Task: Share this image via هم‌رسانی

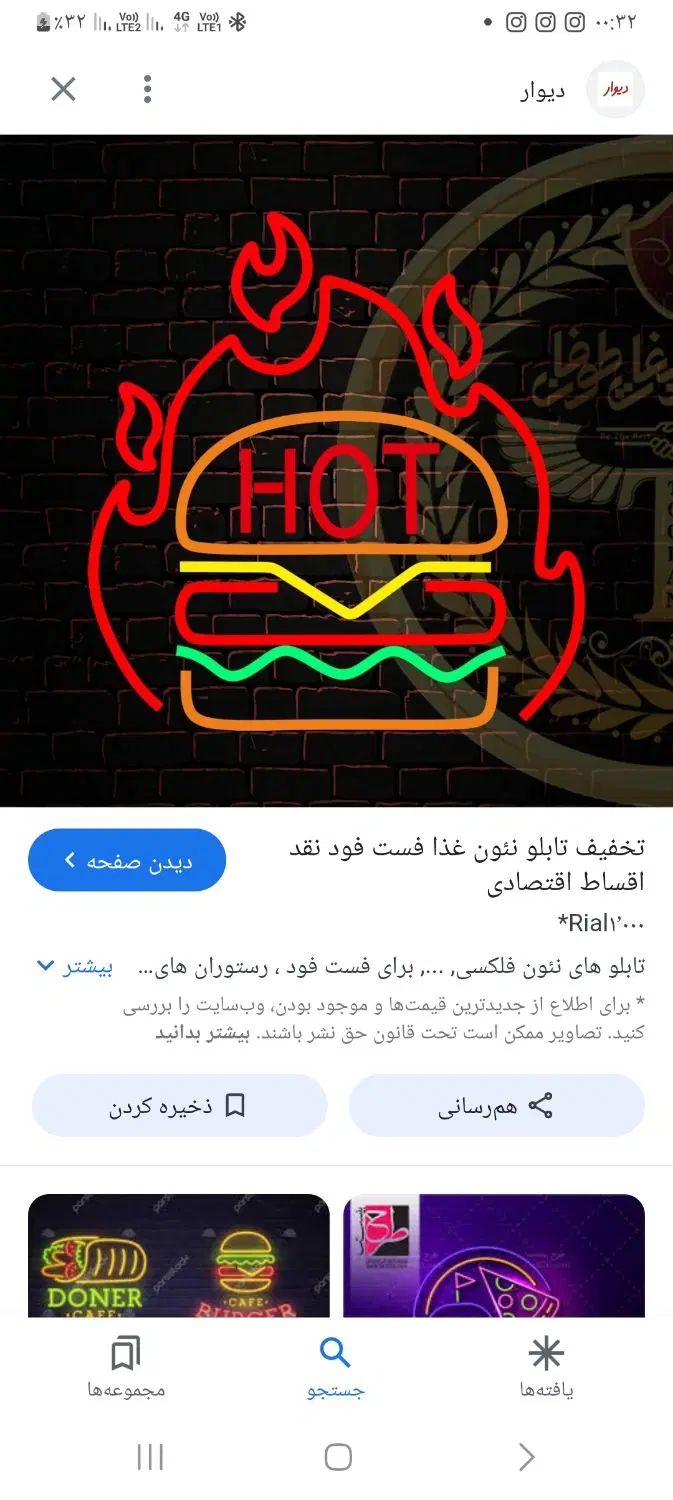Action: coord(496,1105)
